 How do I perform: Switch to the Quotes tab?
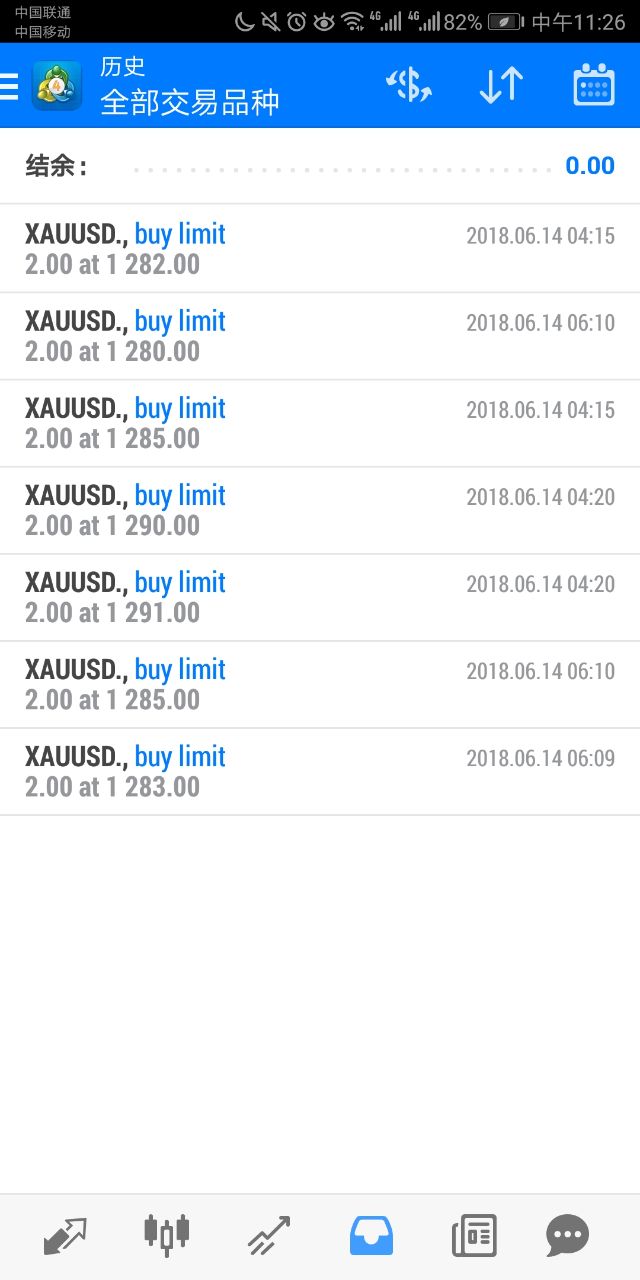click(x=66, y=1236)
